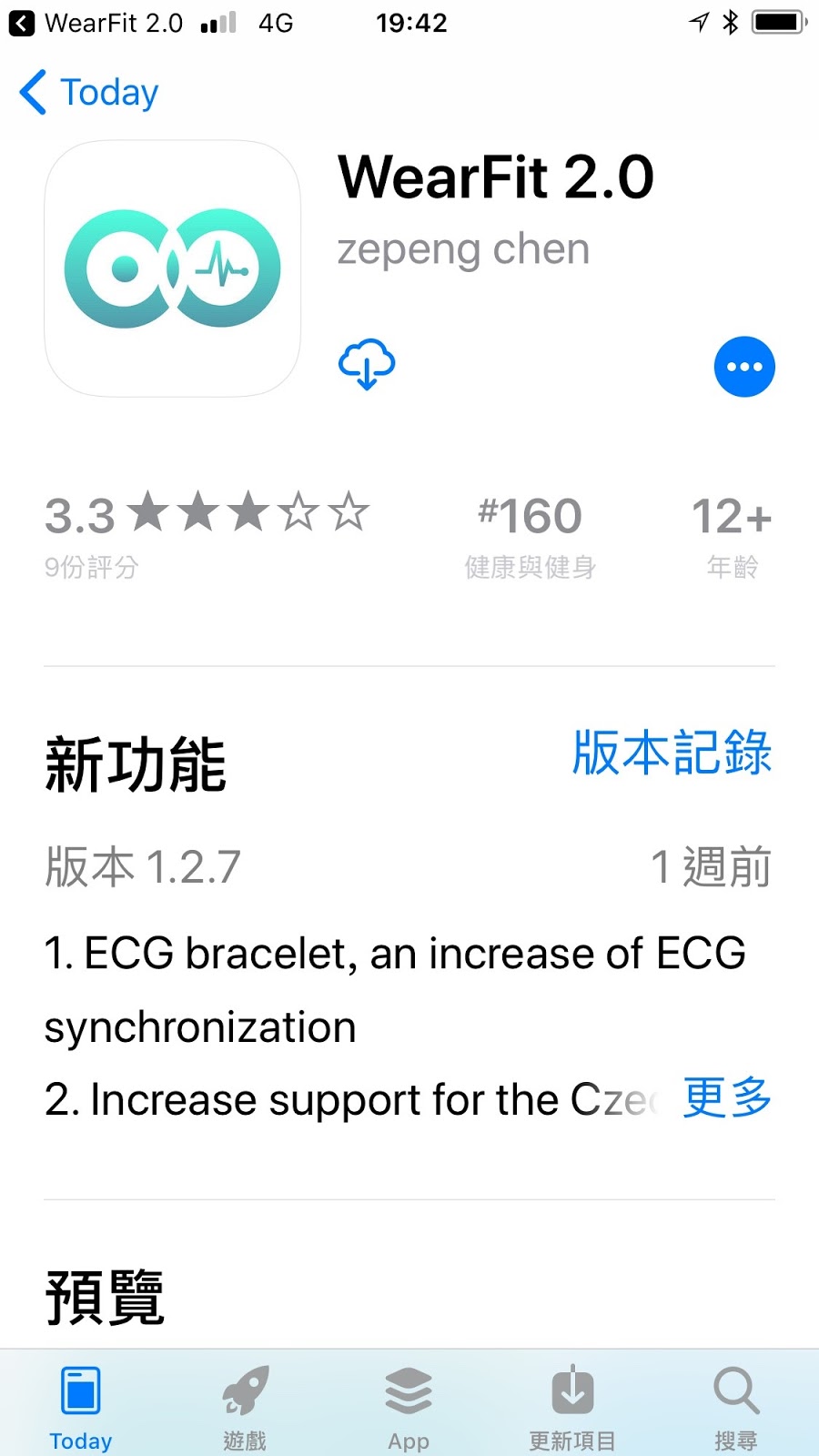
Task: Switch to the Today tab
Action: (81, 1406)
